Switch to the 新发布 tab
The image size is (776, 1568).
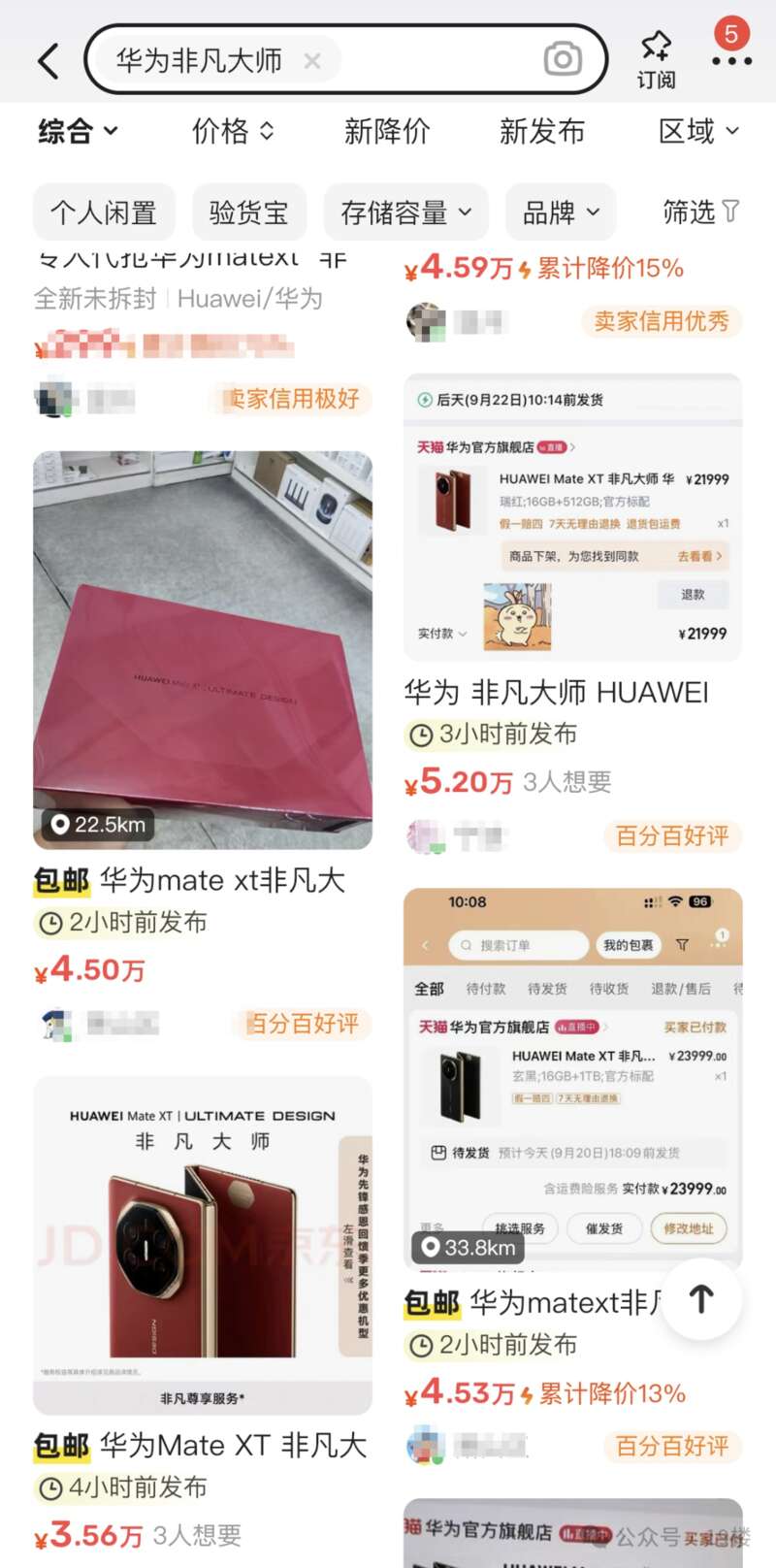[x=541, y=131]
